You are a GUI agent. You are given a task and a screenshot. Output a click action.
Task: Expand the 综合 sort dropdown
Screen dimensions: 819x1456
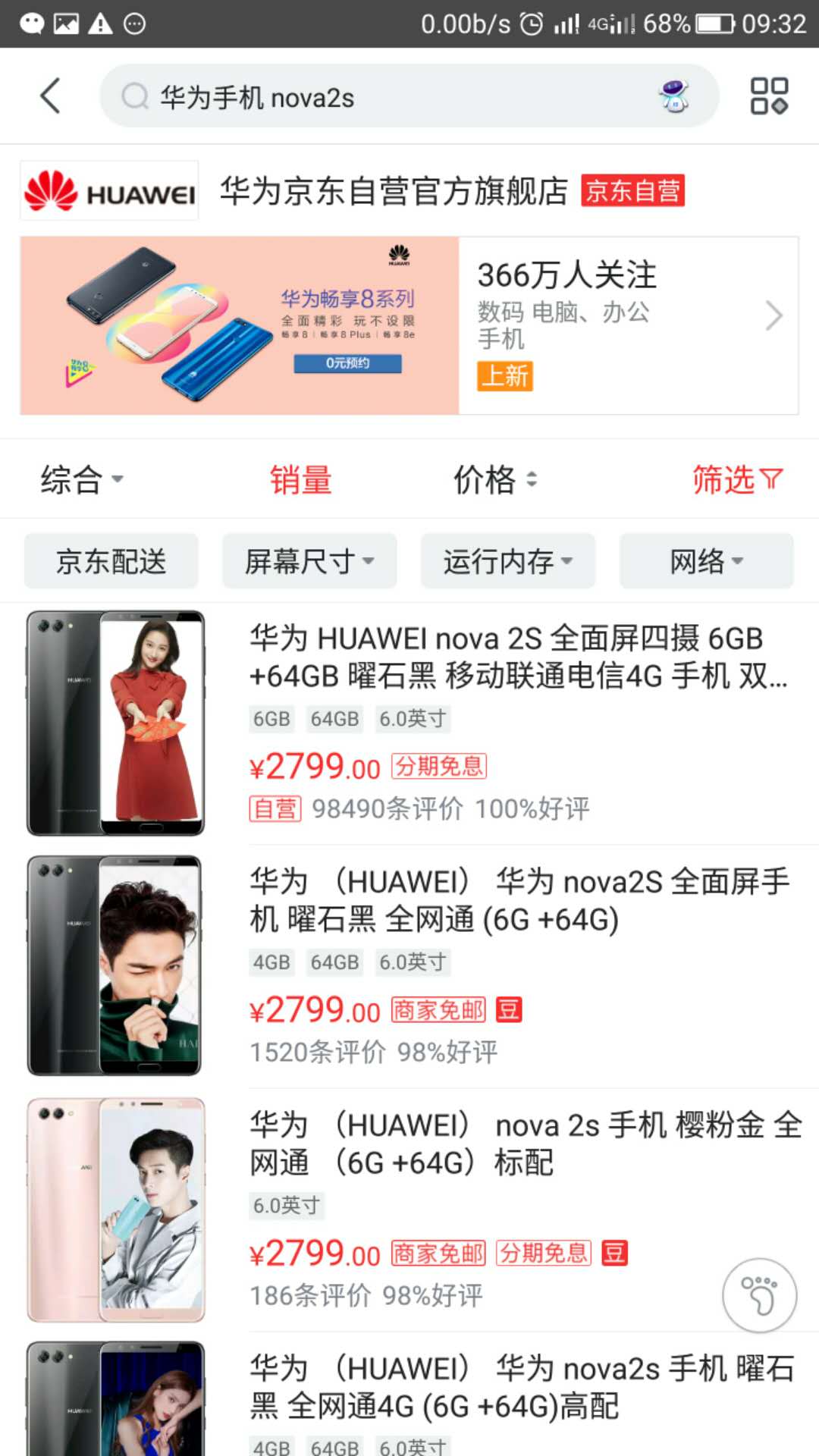click(x=82, y=480)
